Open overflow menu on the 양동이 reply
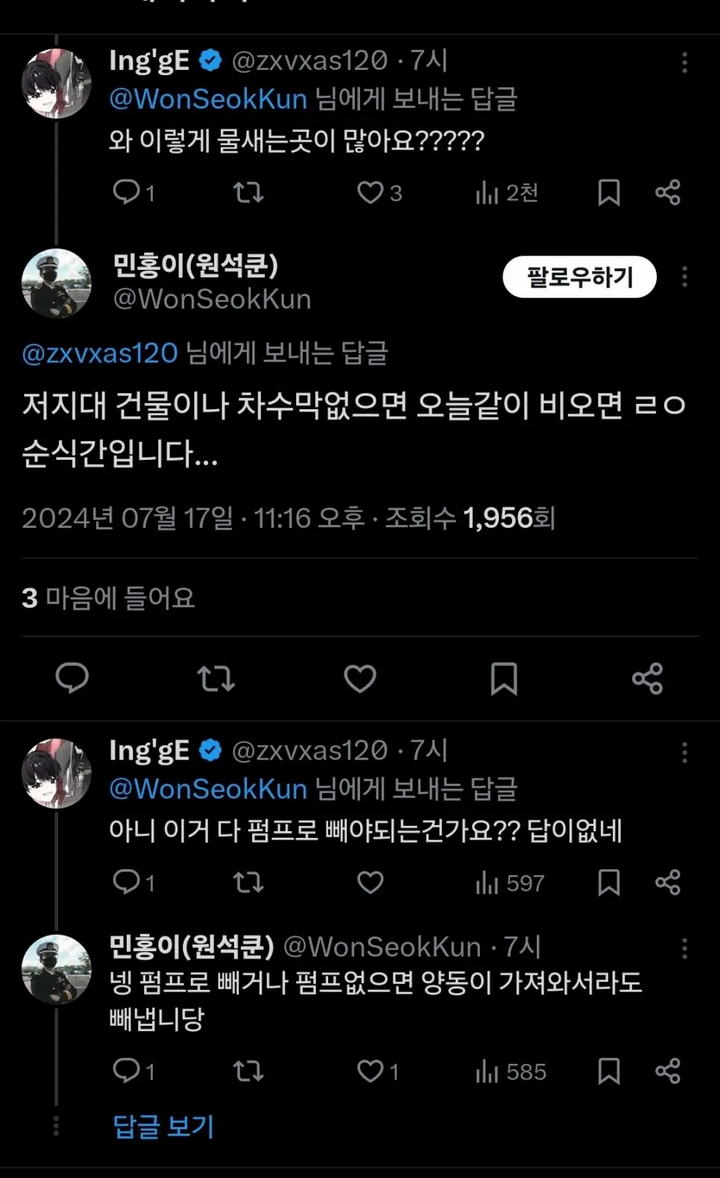 pyautogui.click(x=684, y=948)
